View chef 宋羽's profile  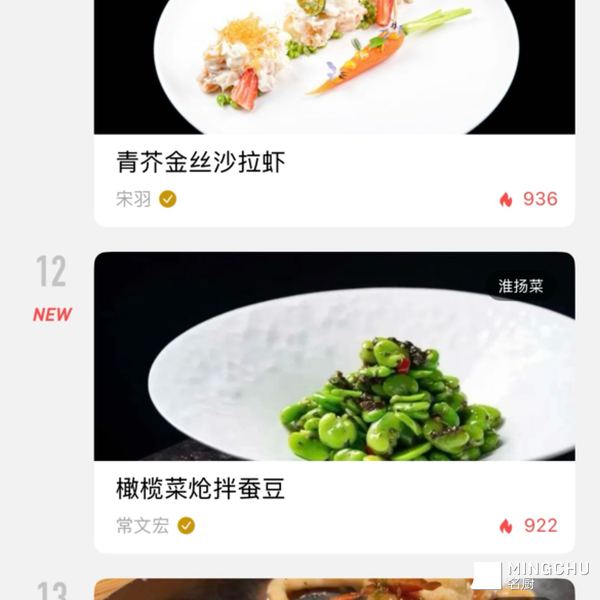(134, 199)
